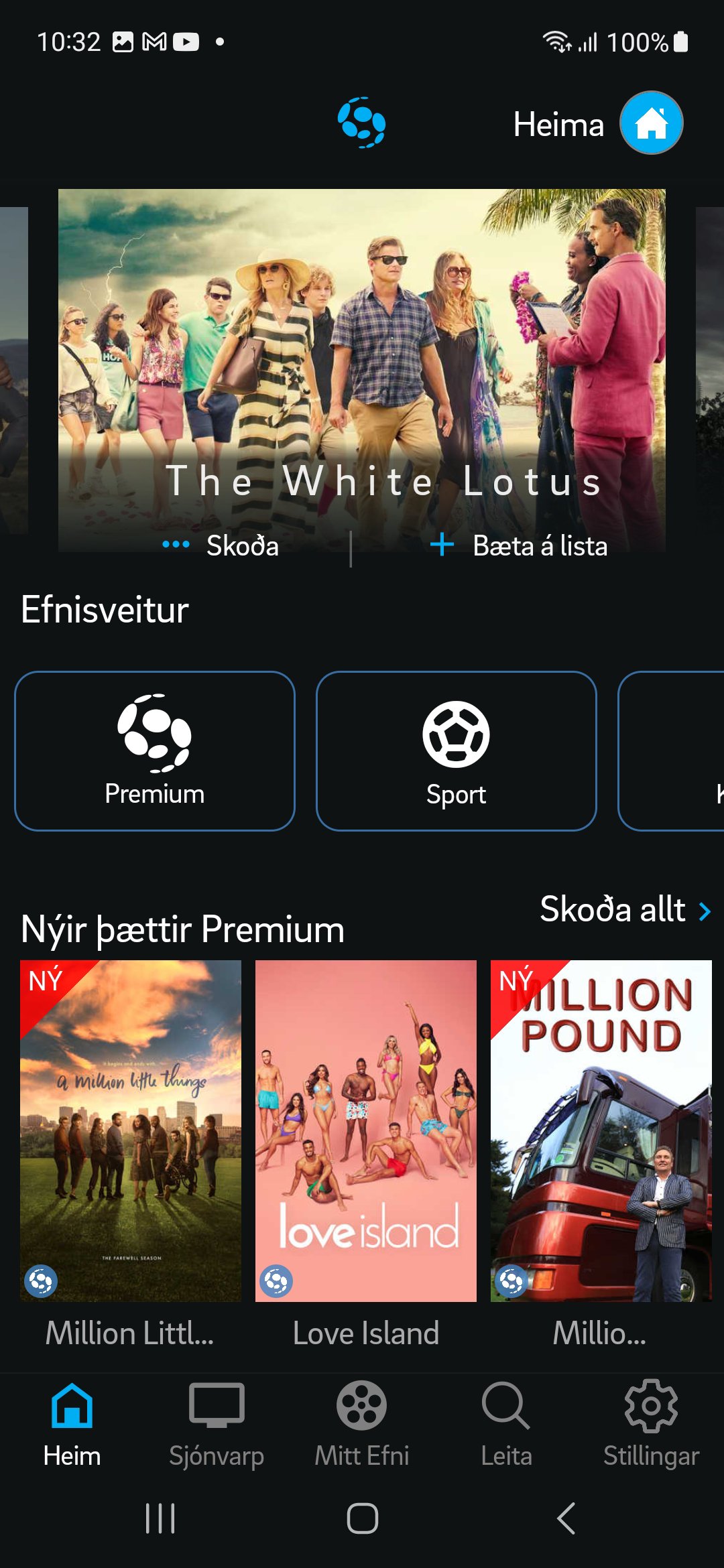
Task: Show recent apps from navigation bar
Action: click(160, 1518)
